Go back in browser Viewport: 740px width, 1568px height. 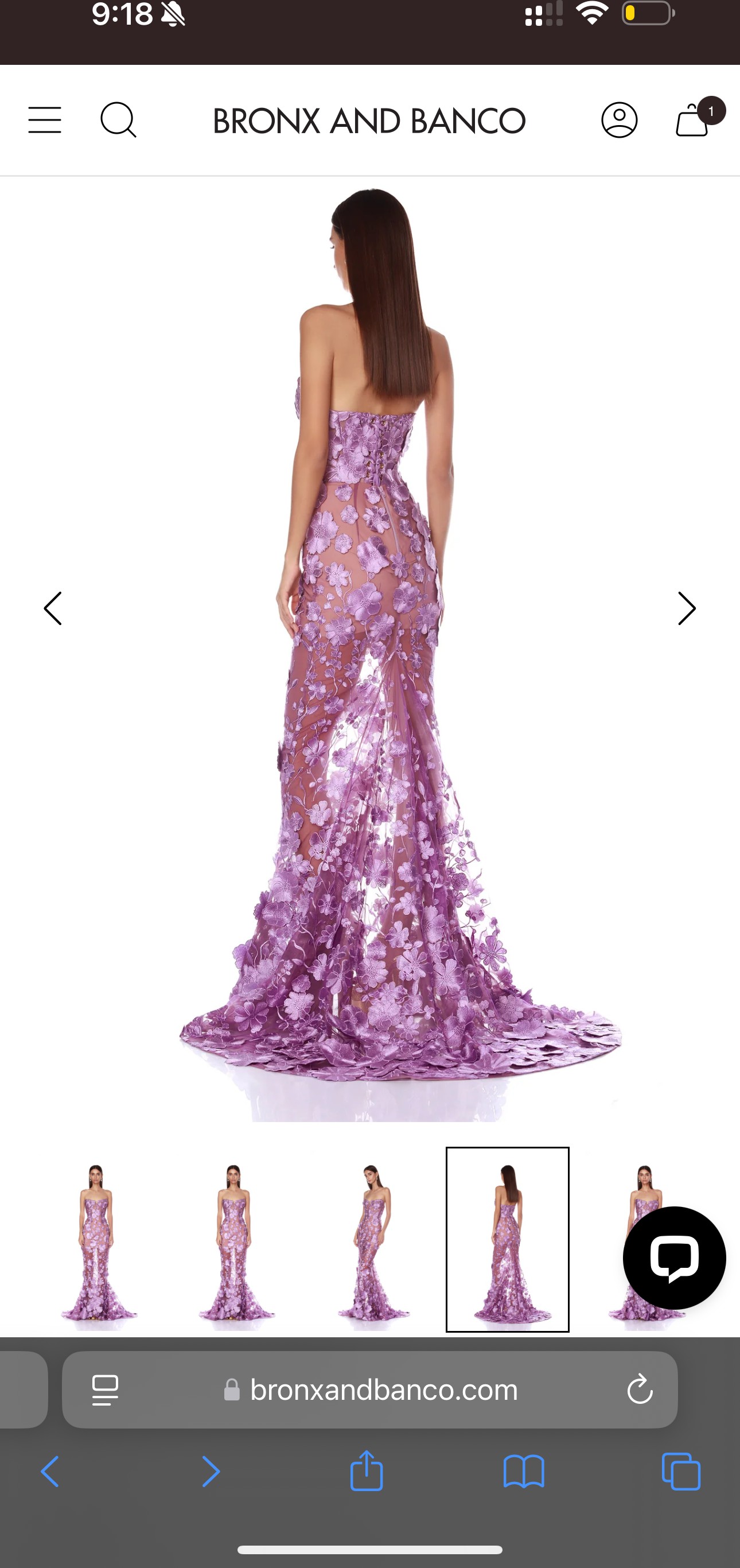pos(50,1472)
